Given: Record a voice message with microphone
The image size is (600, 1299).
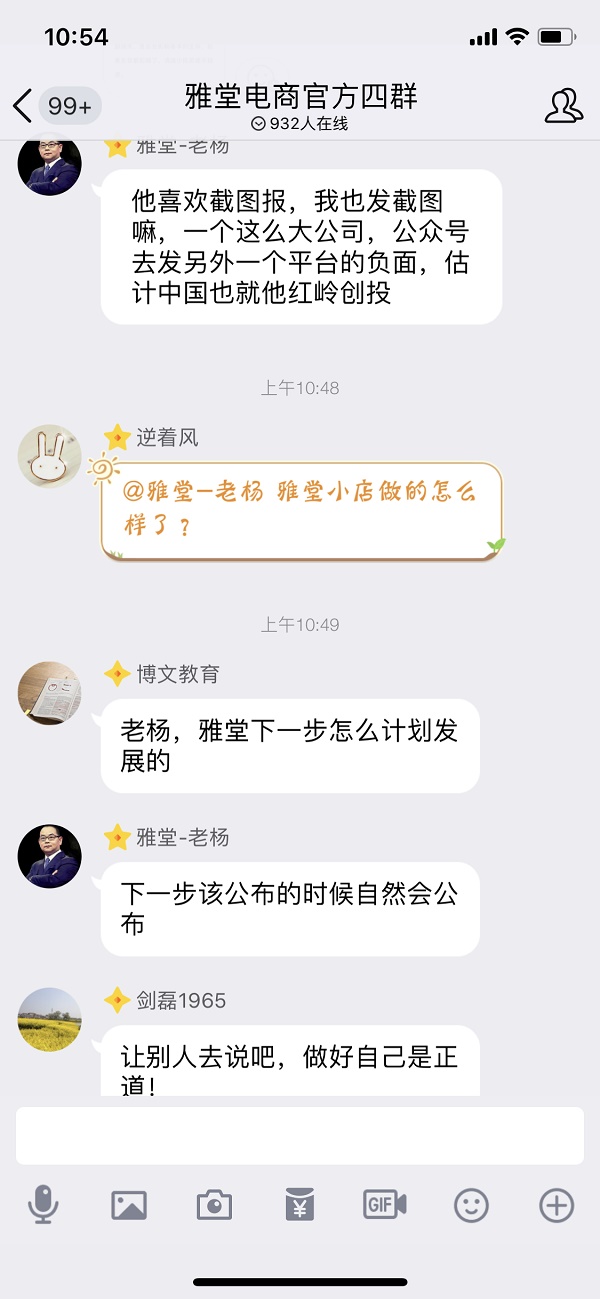Looking at the screenshot, I should tap(43, 1205).
